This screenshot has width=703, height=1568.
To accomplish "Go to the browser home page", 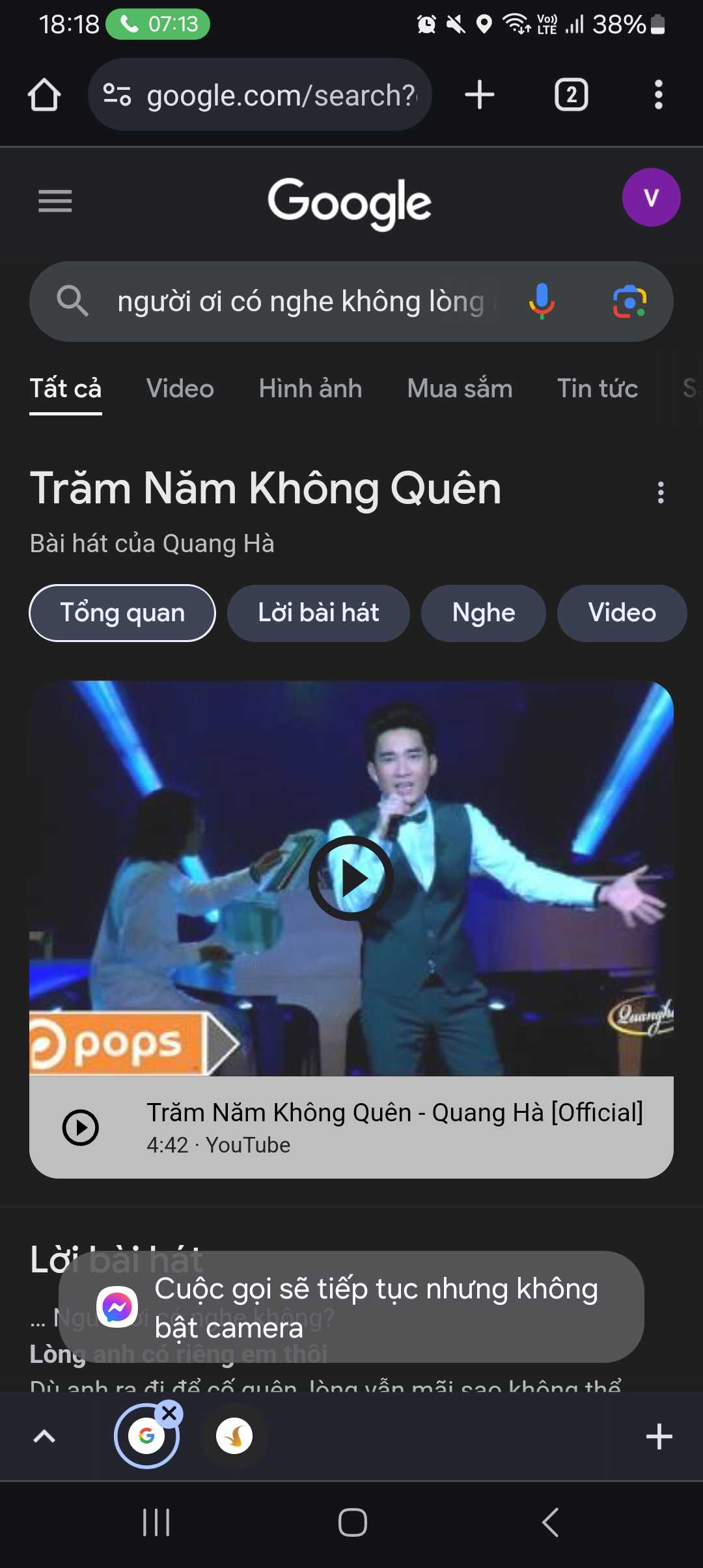I will (x=44, y=95).
